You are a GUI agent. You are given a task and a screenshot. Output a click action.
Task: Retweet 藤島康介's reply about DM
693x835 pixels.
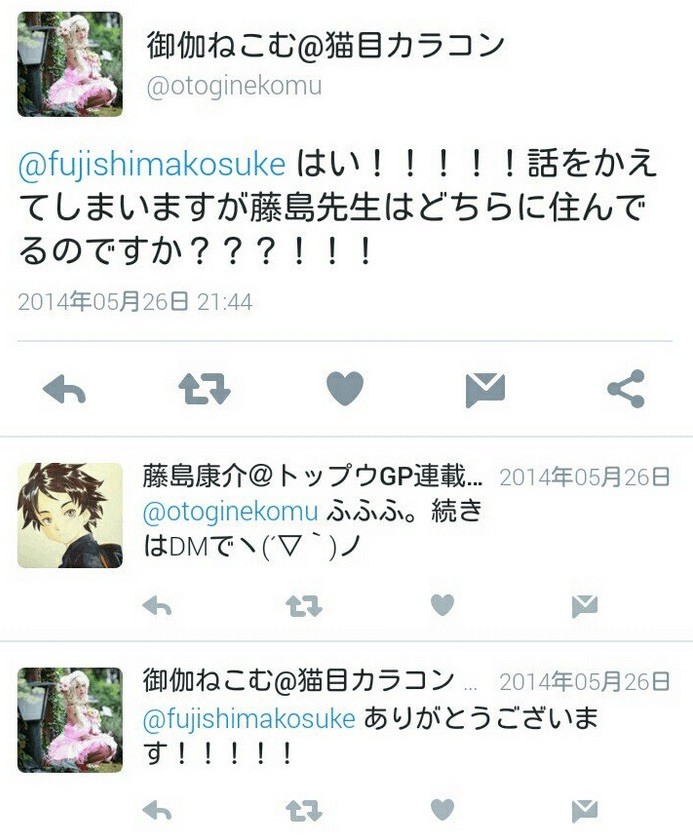(299, 605)
